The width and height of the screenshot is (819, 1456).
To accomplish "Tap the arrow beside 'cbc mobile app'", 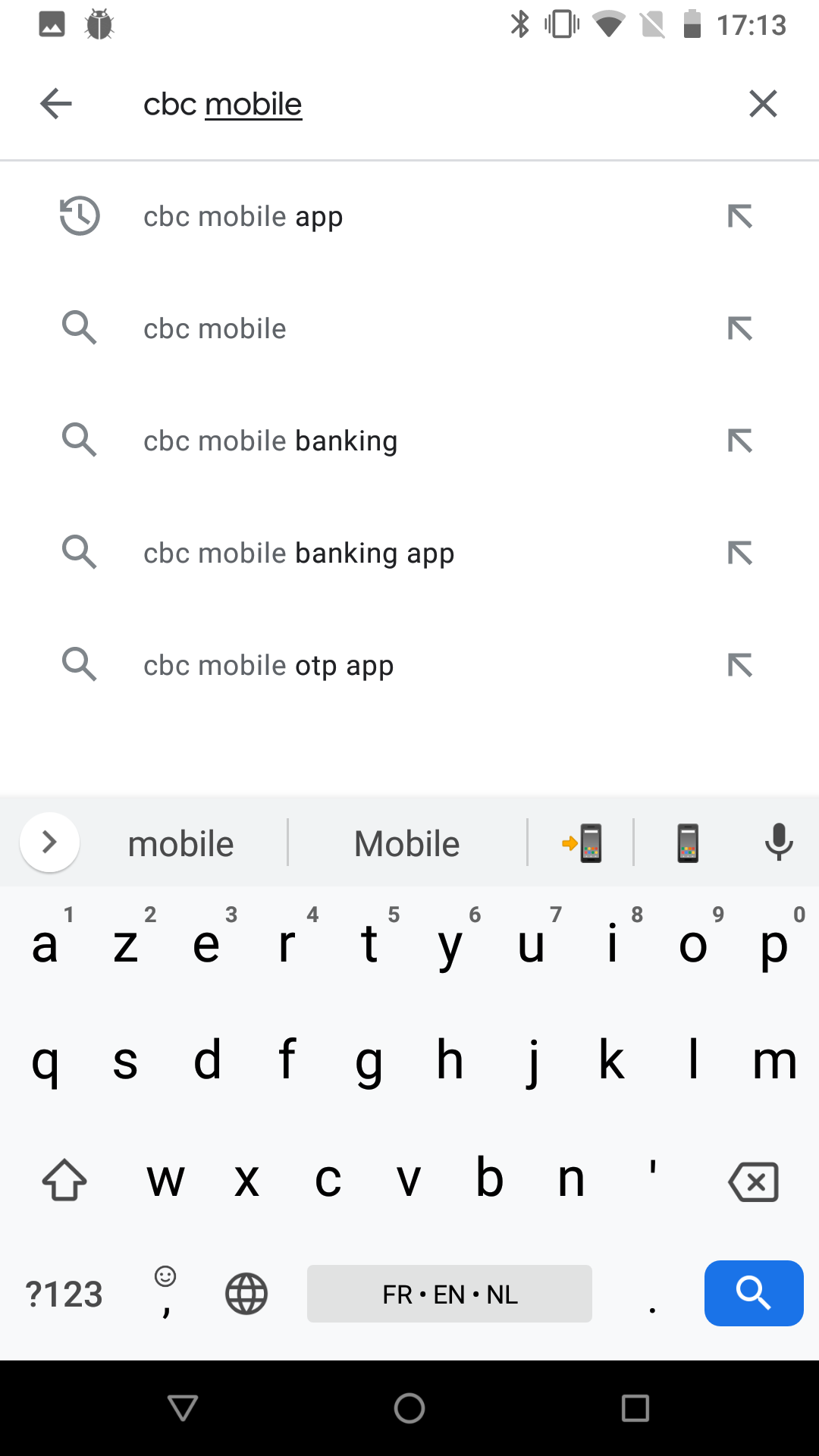I will [739, 217].
